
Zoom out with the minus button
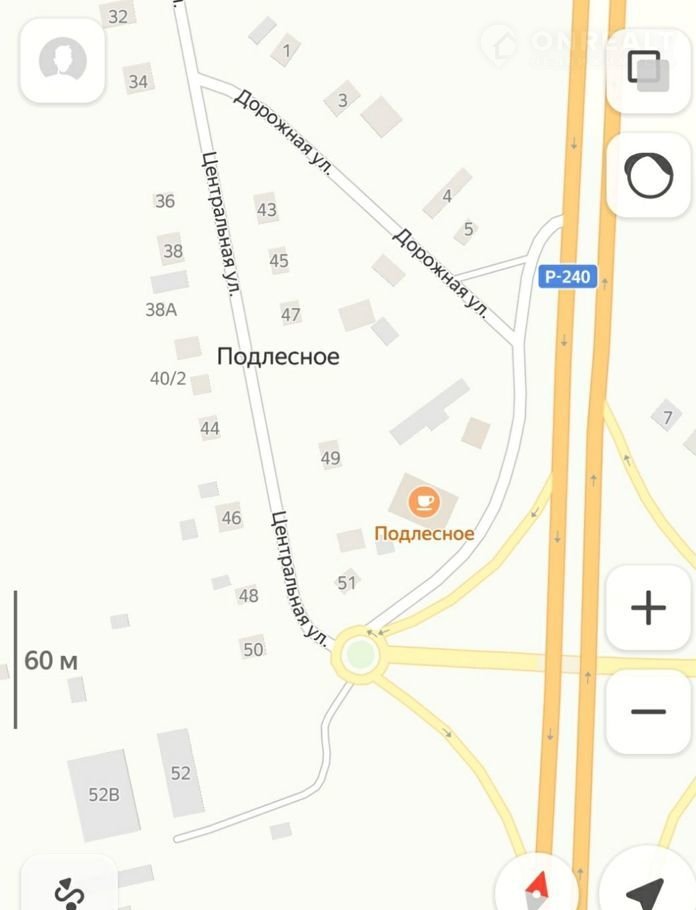(x=648, y=711)
